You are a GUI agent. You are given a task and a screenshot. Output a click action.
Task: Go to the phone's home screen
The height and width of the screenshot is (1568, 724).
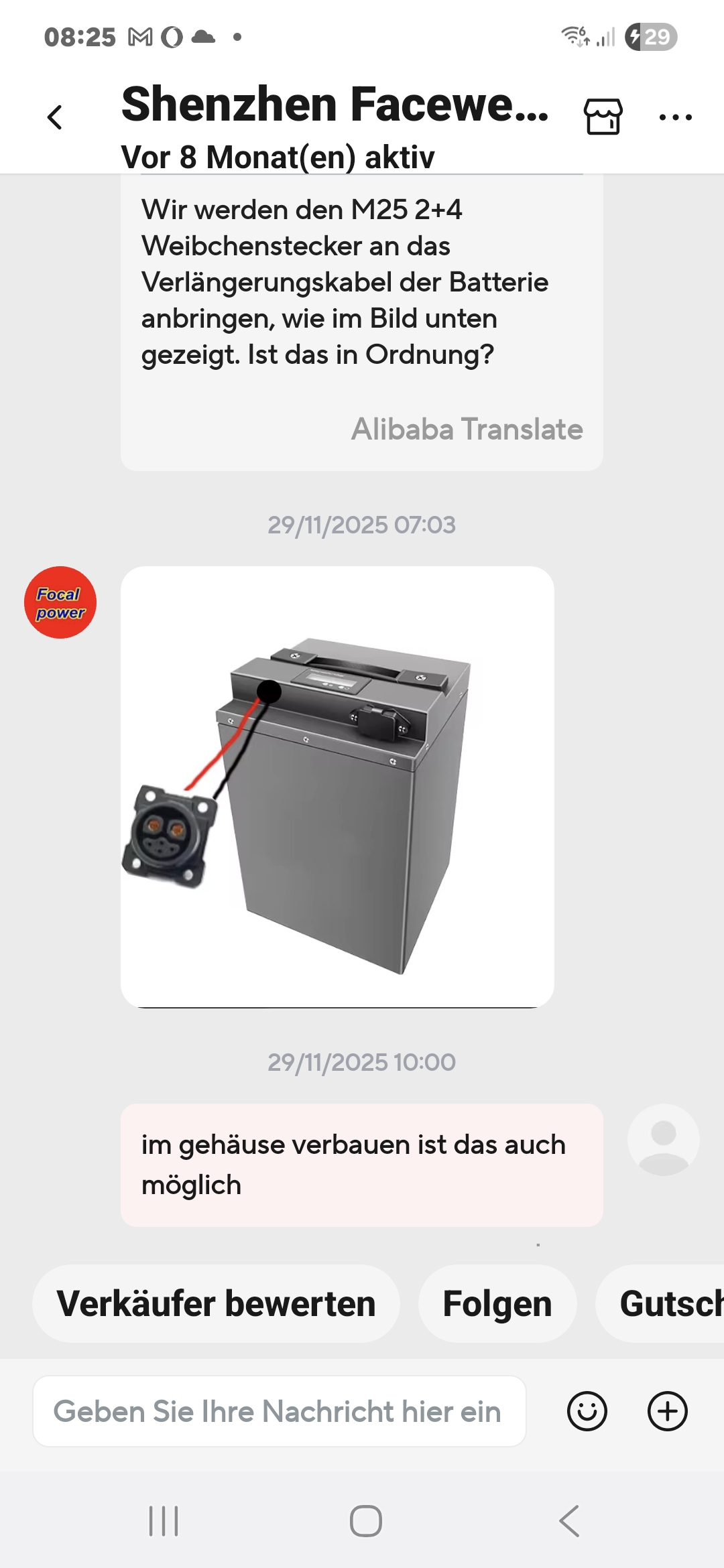[x=365, y=1521]
